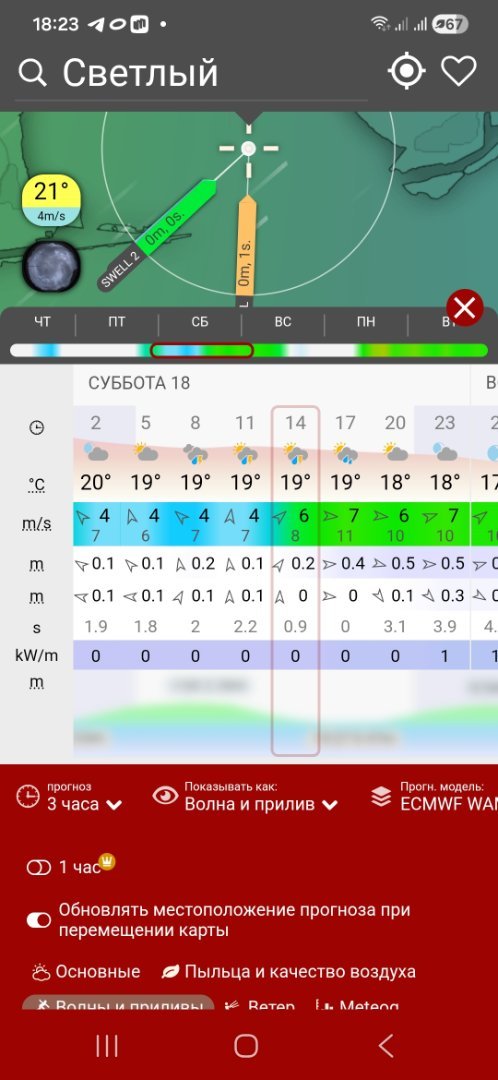Open the 21° current weather badge
The height and width of the screenshot is (1080, 498).
[x=52, y=200]
